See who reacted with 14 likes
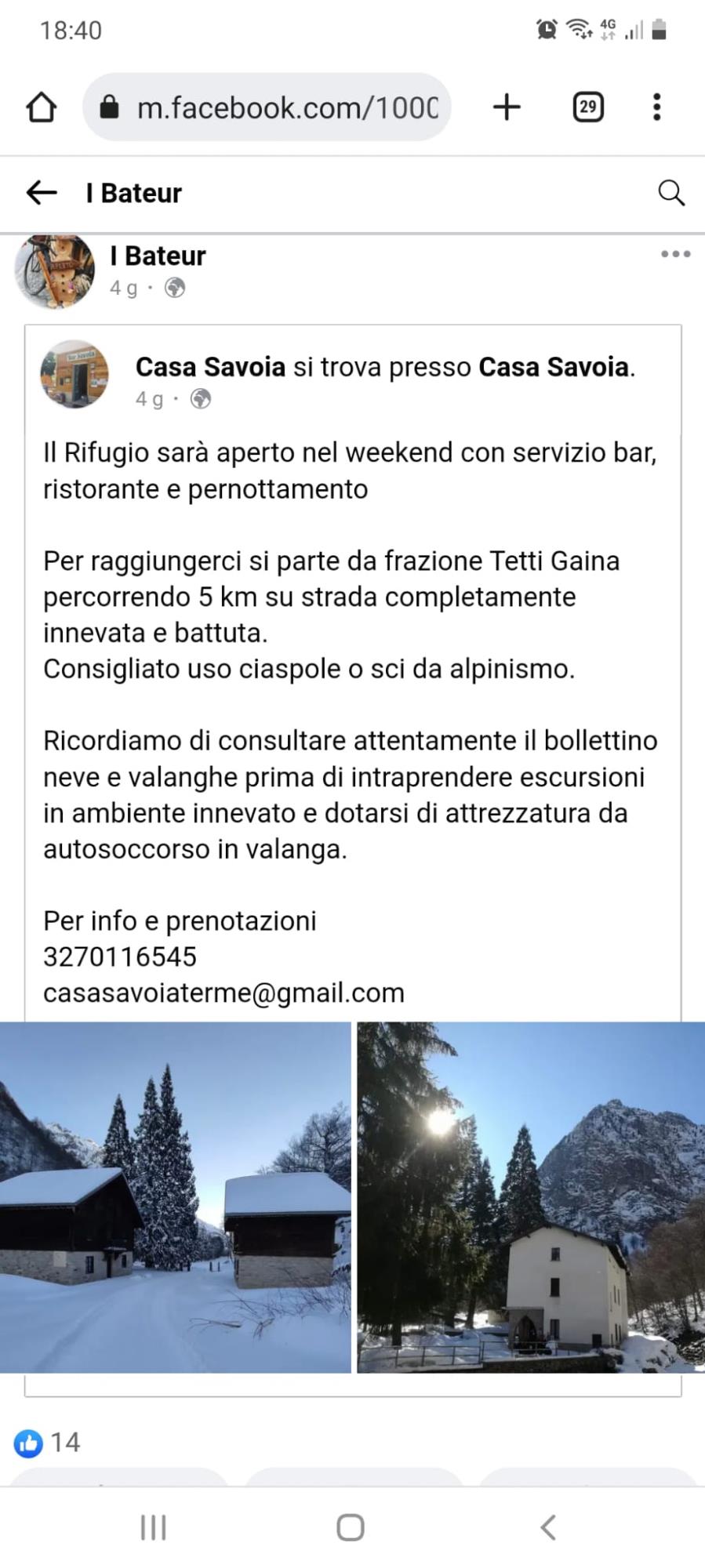Image resolution: width=705 pixels, height=1568 pixels. click(x=49, y=1443)
